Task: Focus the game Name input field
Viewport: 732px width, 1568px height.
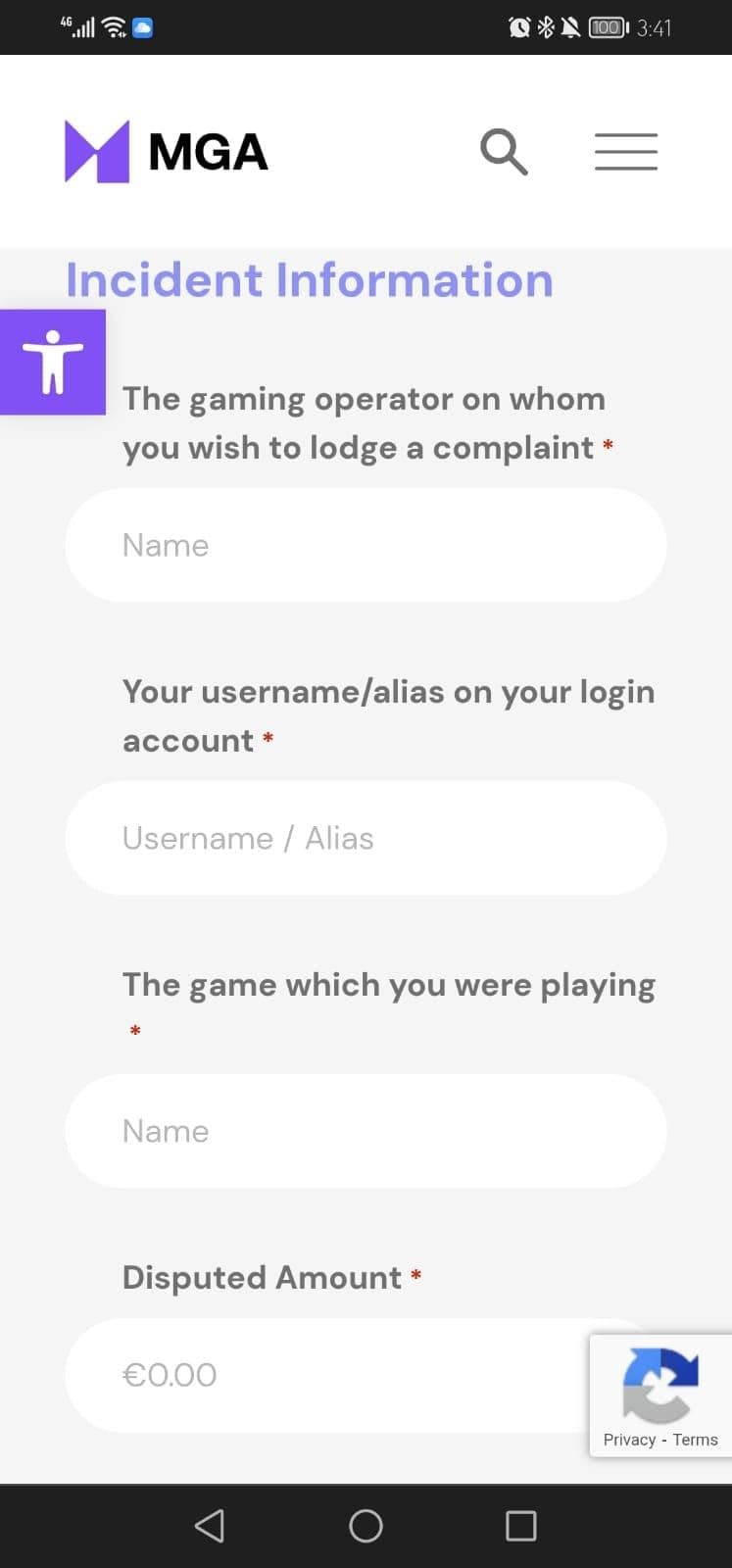Action: (366, 1131)
